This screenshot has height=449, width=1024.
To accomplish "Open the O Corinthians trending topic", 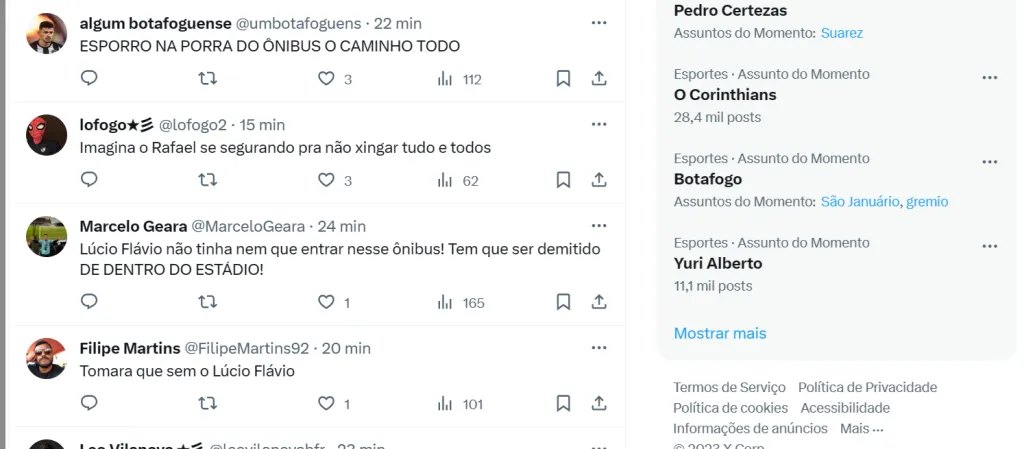I will coord(725,95).
